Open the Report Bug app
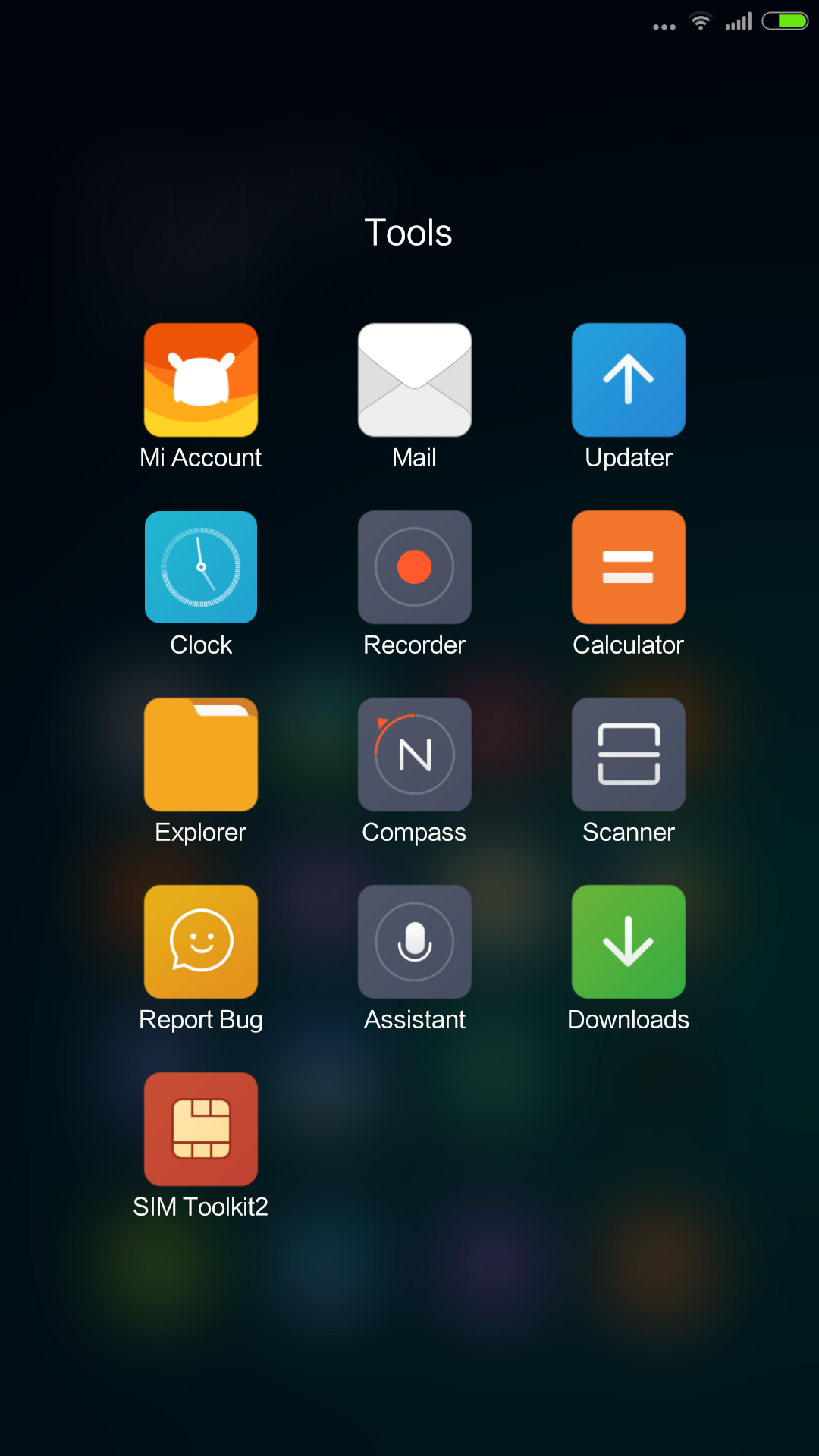This screenshot has height=1456, width=819. [201, 942]
